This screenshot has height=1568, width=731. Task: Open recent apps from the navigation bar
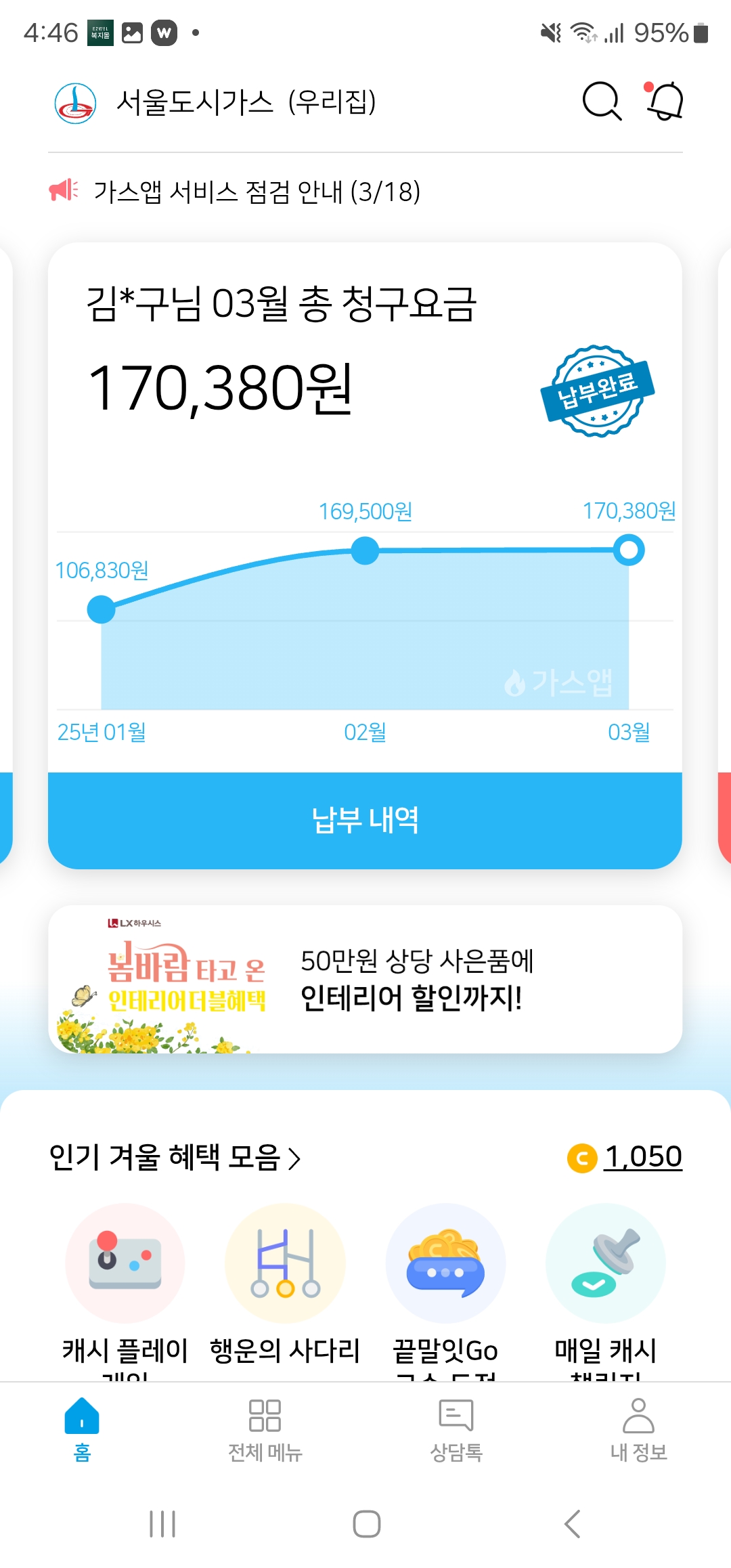(162, 1524)
